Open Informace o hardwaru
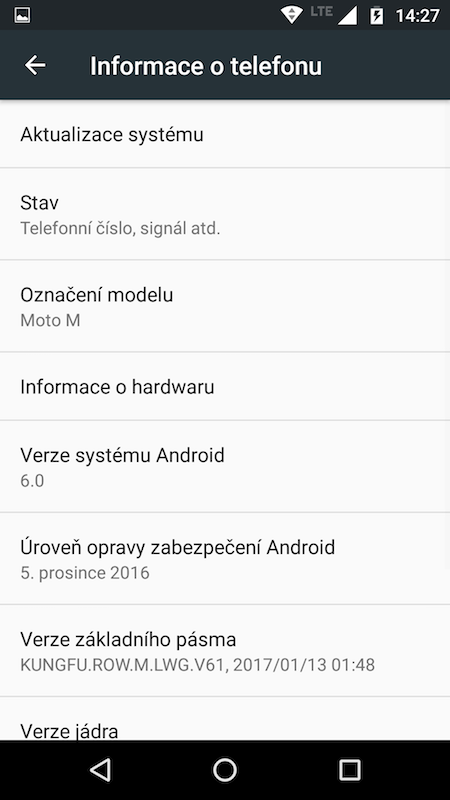This screenshot has height=800, width=450. 225,386
